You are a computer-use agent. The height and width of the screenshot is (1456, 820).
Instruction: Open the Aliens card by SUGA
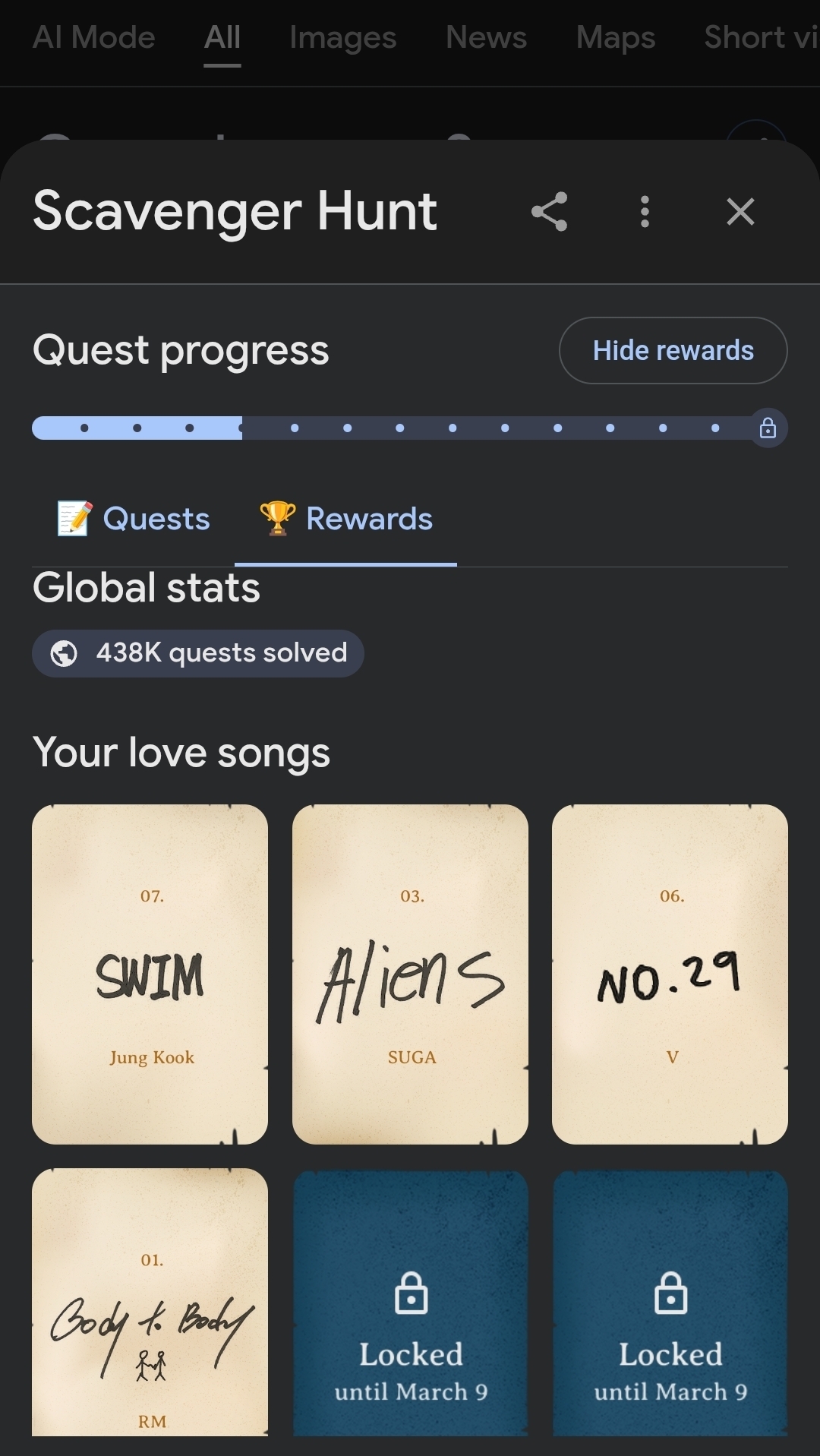[410, 974]
